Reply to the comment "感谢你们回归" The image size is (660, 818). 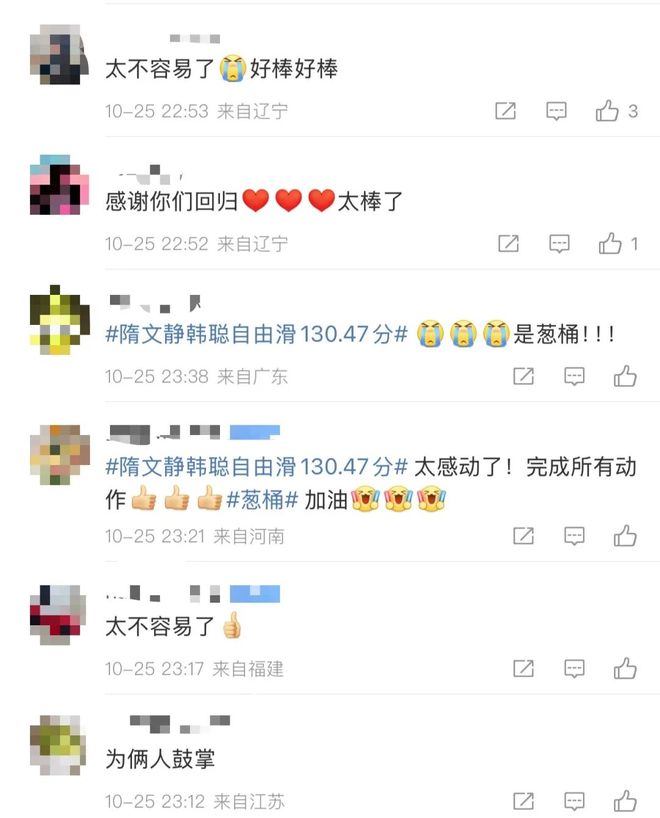click(x=560, y=243)
